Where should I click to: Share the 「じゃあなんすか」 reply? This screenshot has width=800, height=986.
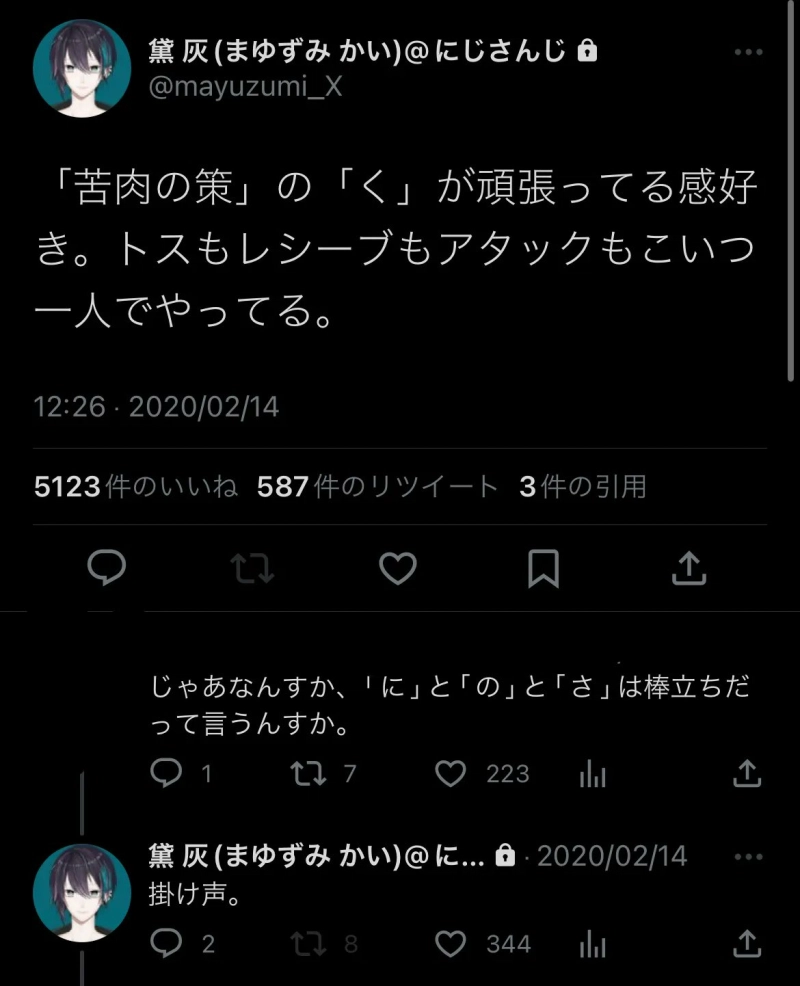[x=747, y=773]
